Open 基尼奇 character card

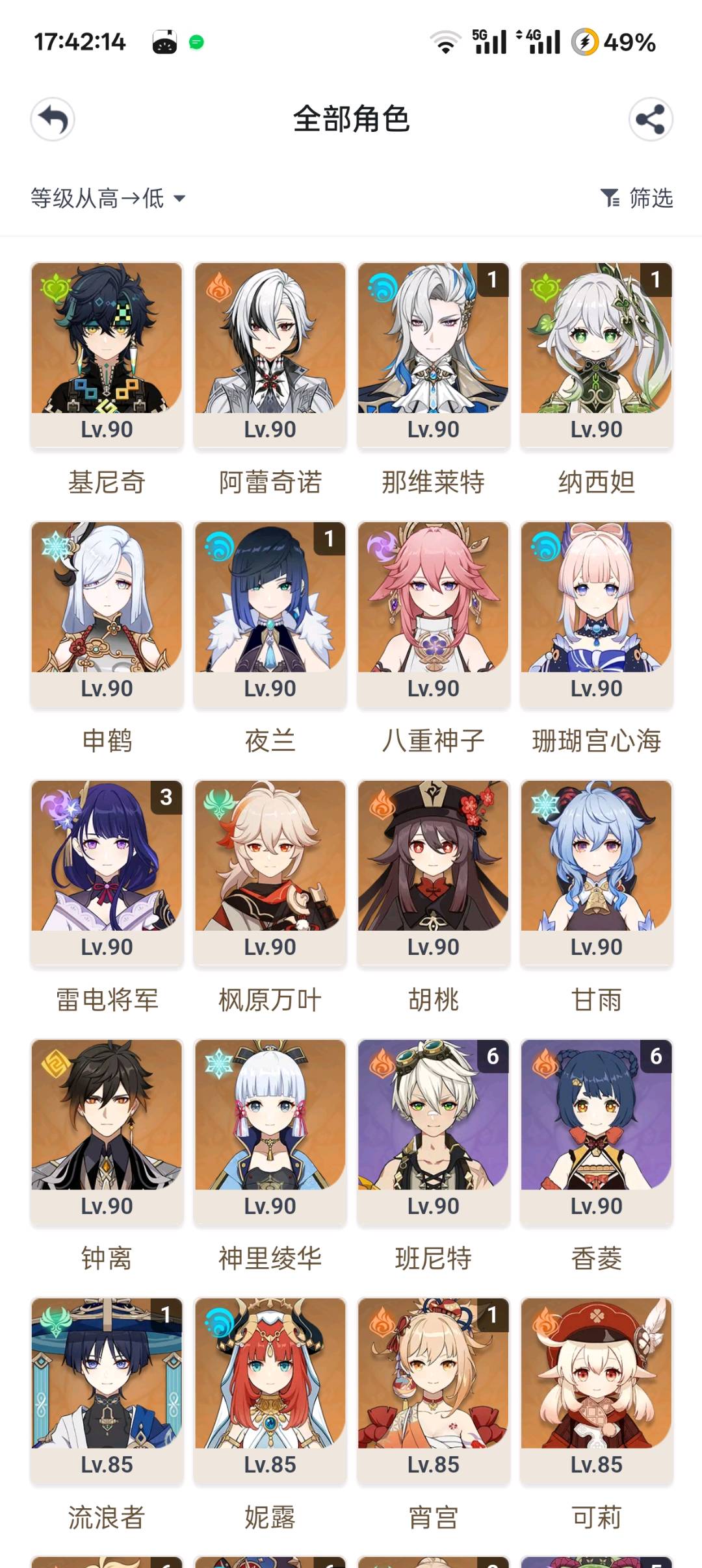[107, 354]
